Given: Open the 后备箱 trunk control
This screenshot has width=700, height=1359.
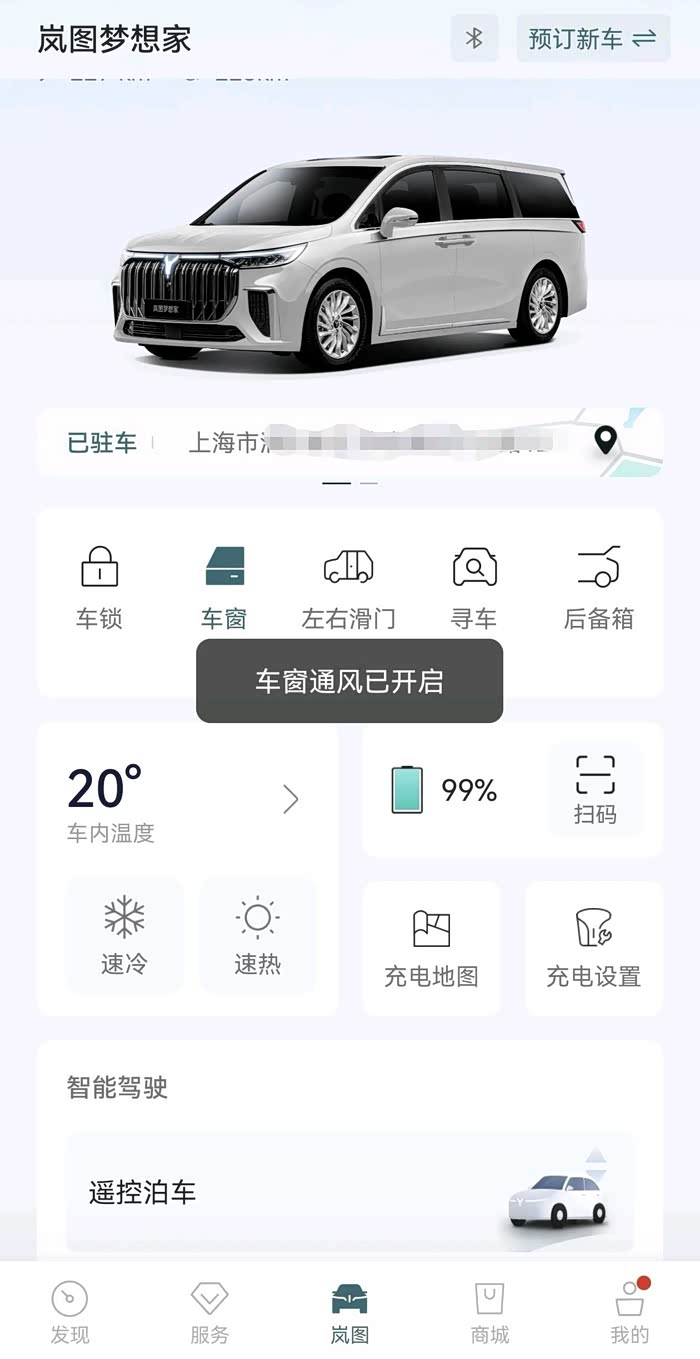Looking at the screenshot, I should coord(598,588).
